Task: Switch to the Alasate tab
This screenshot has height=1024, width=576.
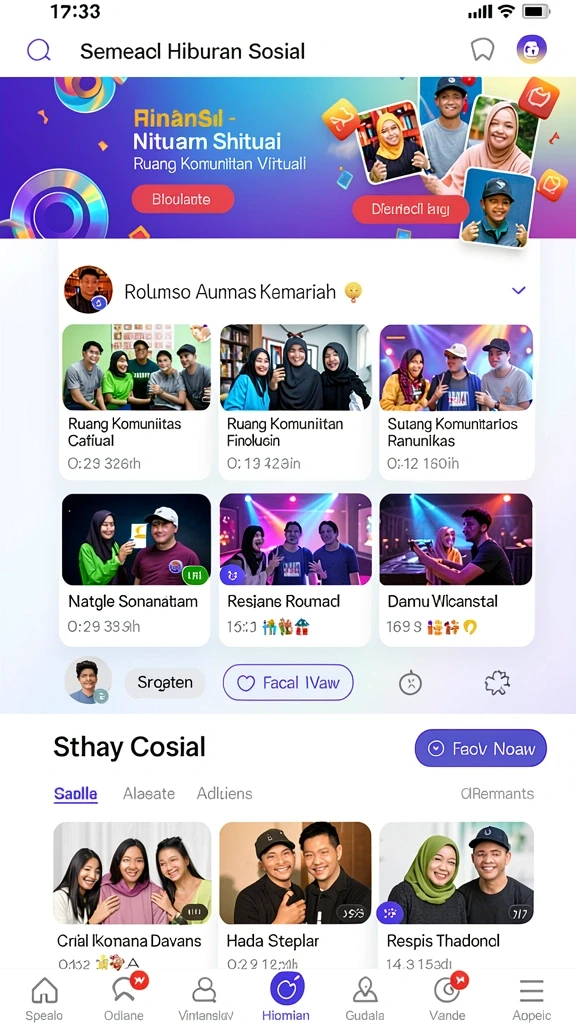Action: (149, 793)
